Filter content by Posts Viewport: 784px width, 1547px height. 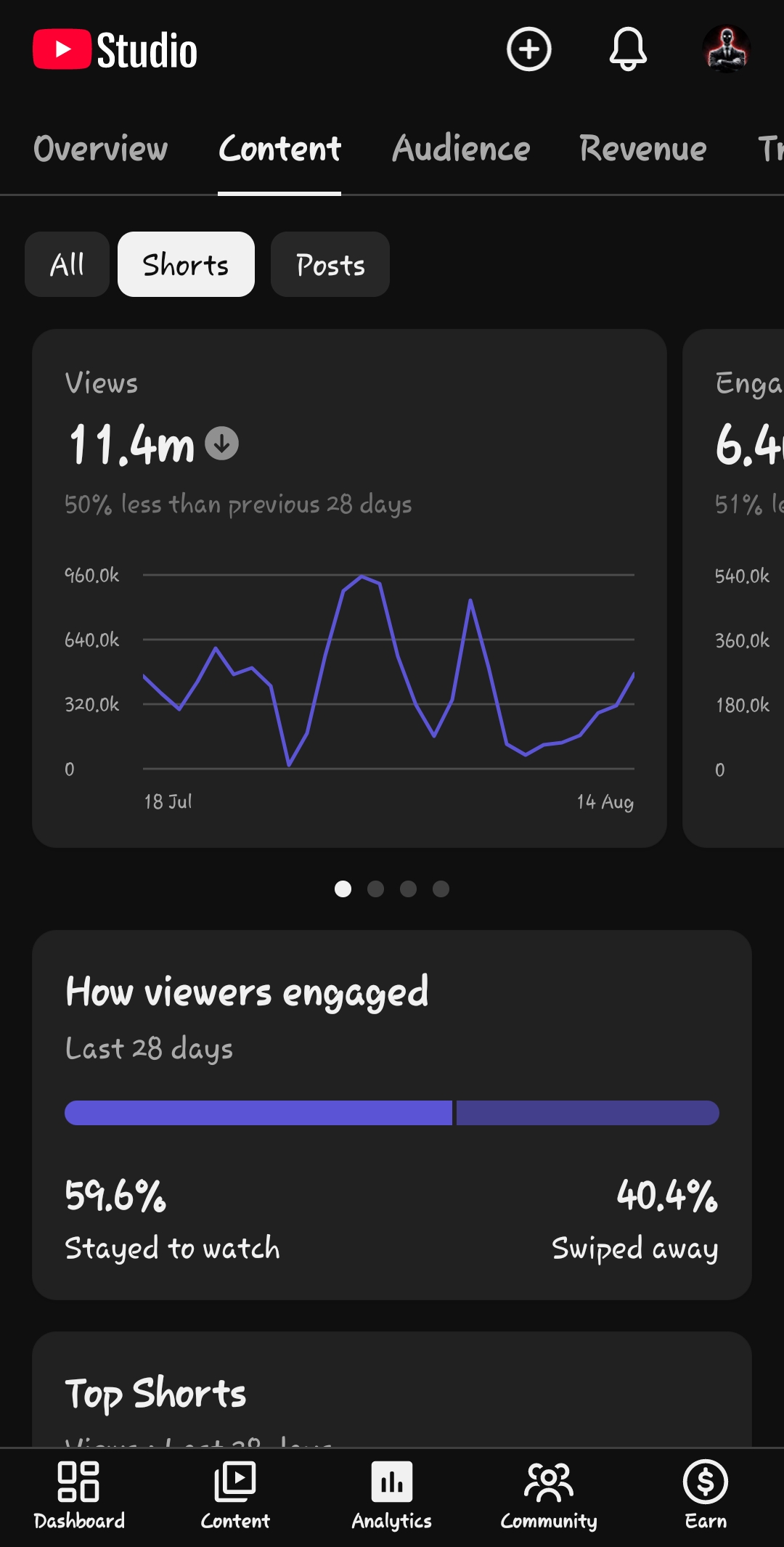(330, 264)
